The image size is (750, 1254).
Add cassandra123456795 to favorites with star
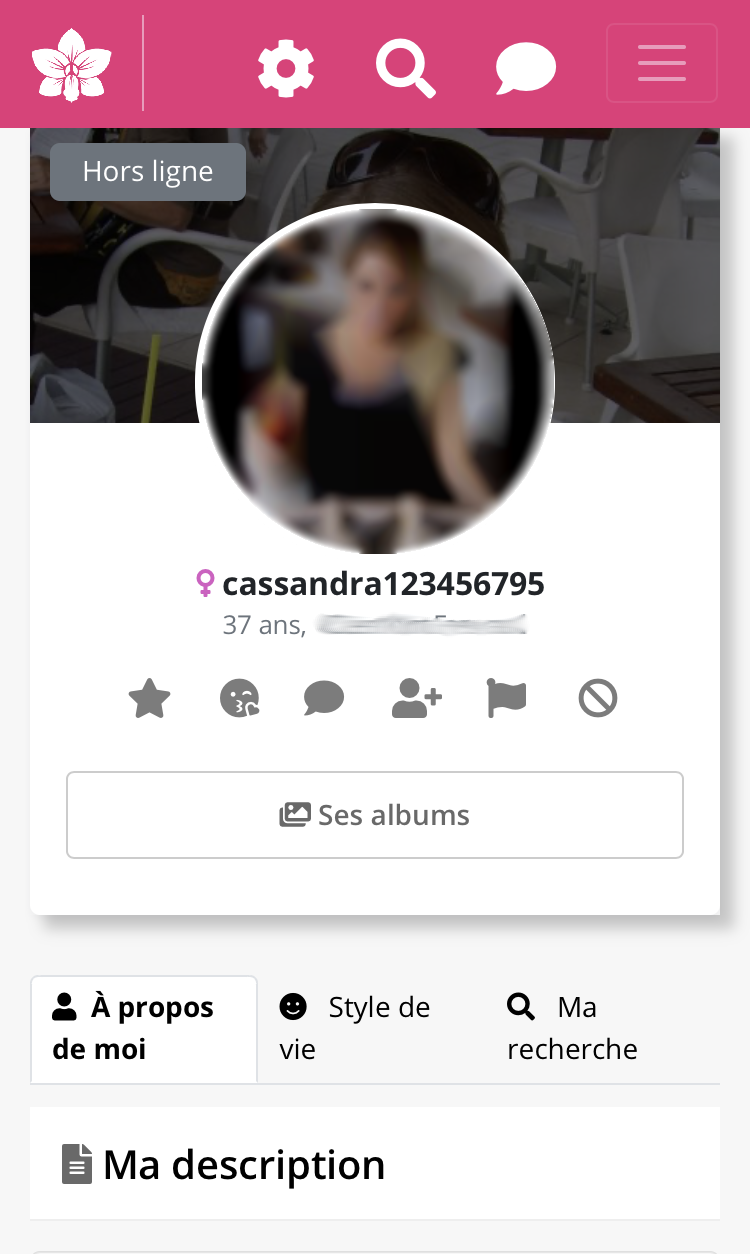(x=150, y=698)
